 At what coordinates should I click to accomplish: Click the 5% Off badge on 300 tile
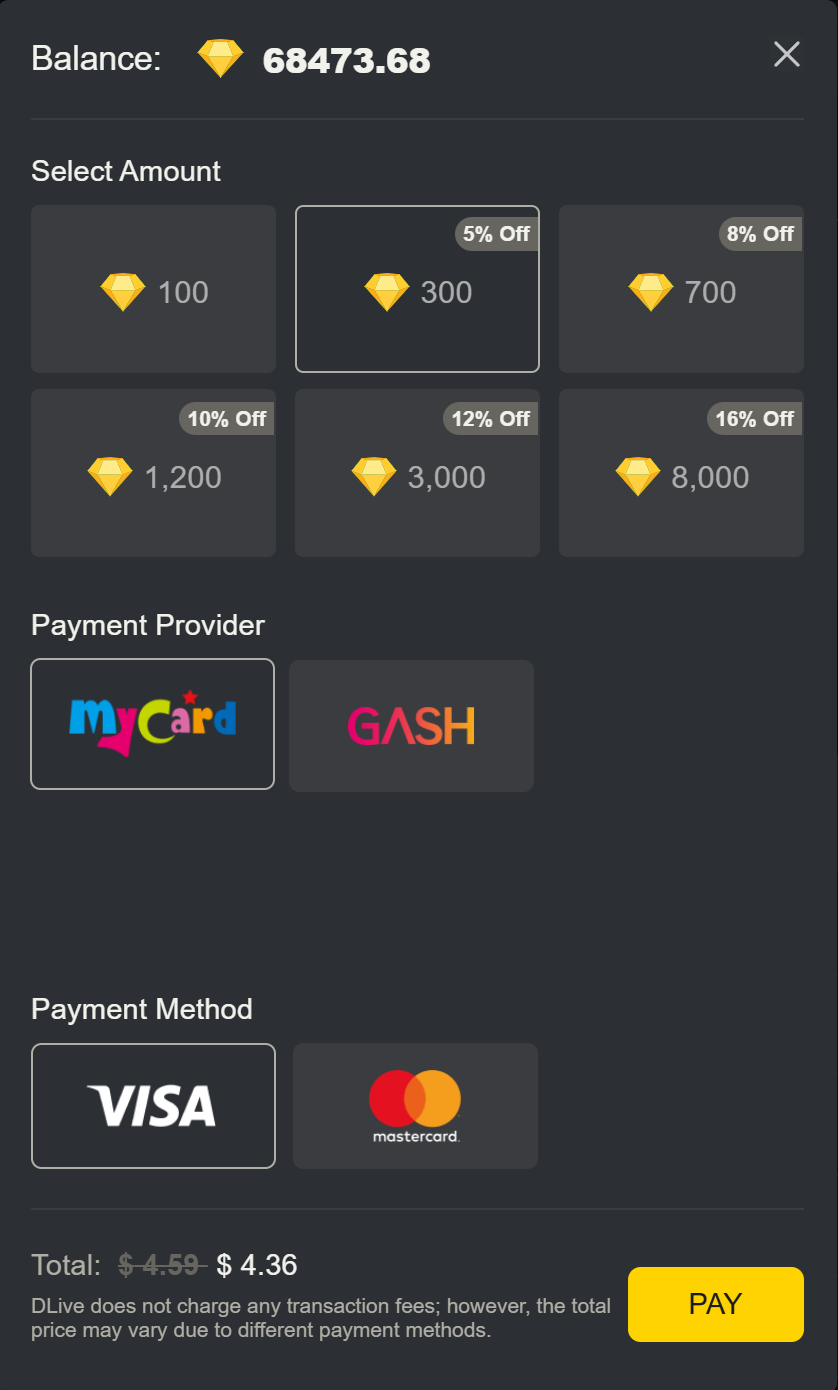(494, 233)
